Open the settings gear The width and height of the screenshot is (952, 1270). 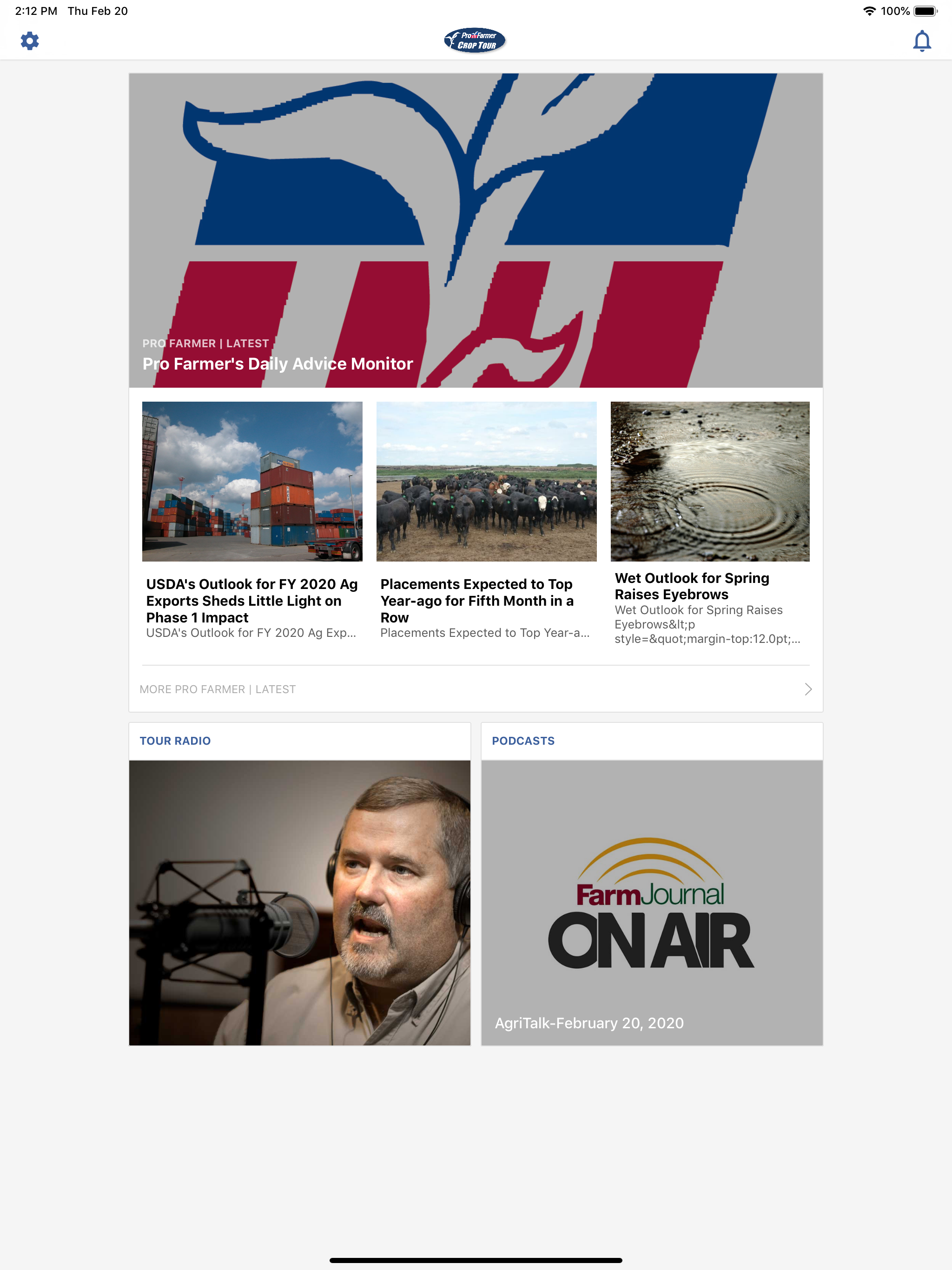[30, 41]
